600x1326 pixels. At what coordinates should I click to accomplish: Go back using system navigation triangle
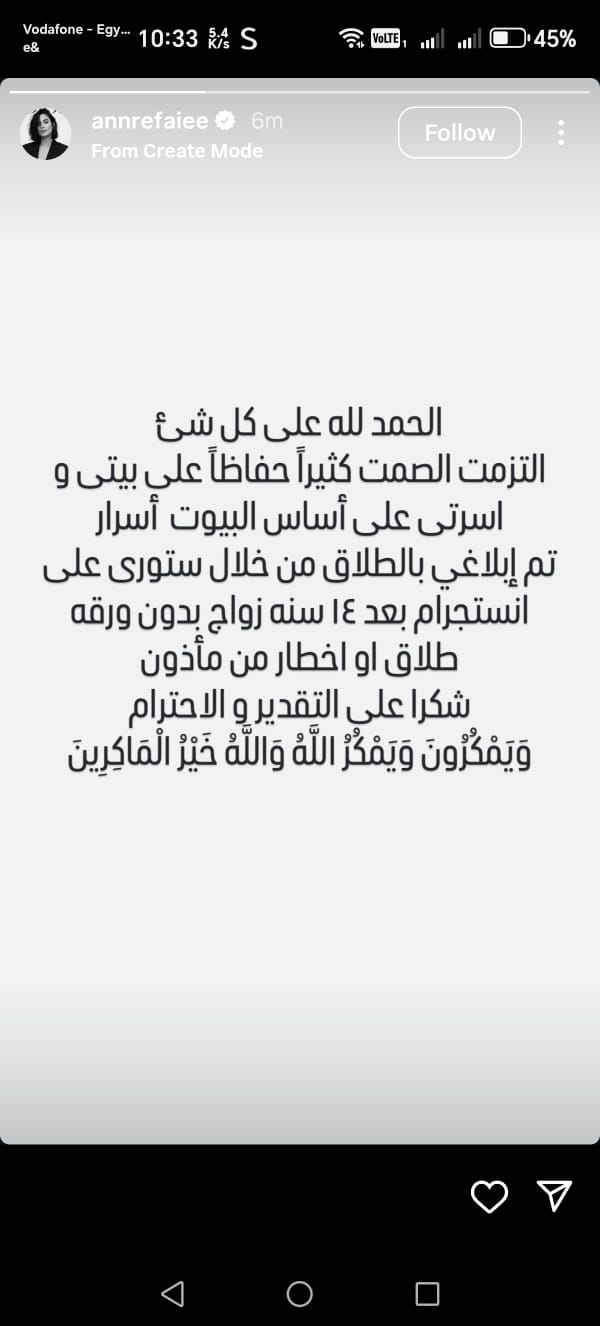point(172,1294)
